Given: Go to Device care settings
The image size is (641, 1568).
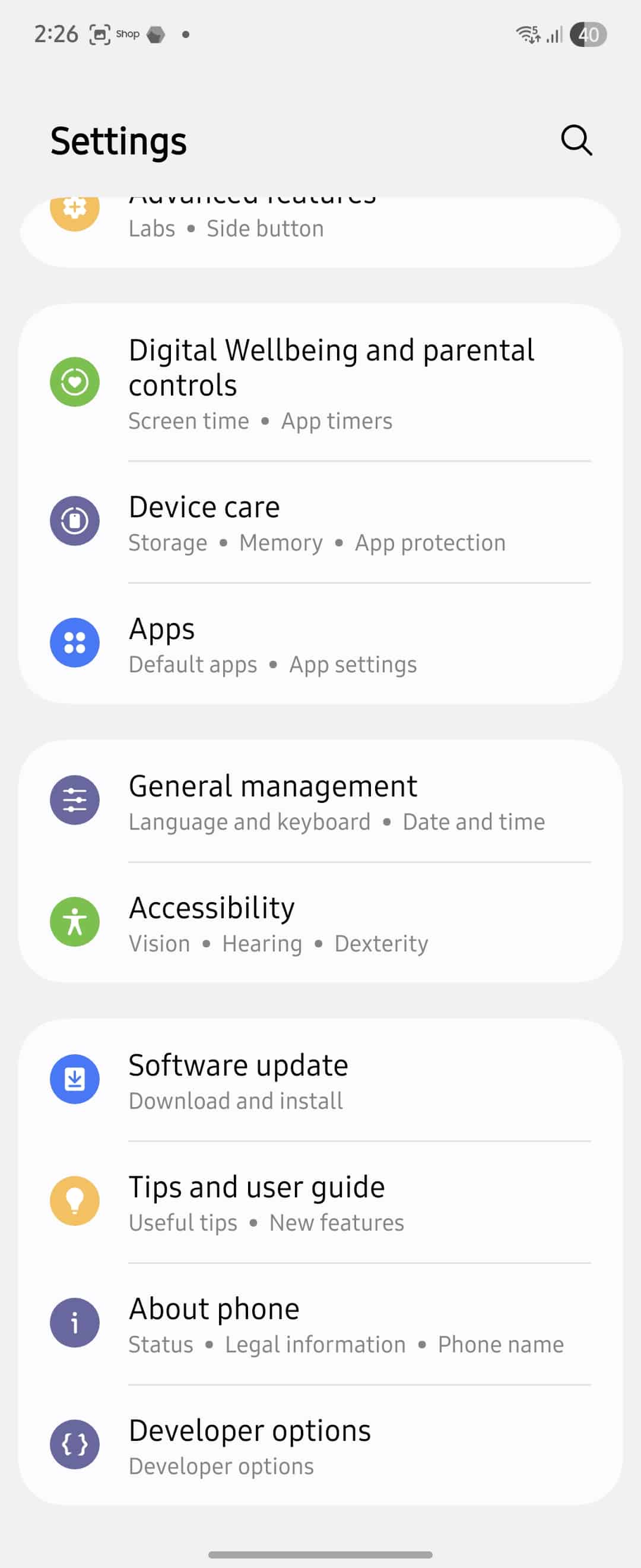Looking at the screenshot, I should point(320,522).
